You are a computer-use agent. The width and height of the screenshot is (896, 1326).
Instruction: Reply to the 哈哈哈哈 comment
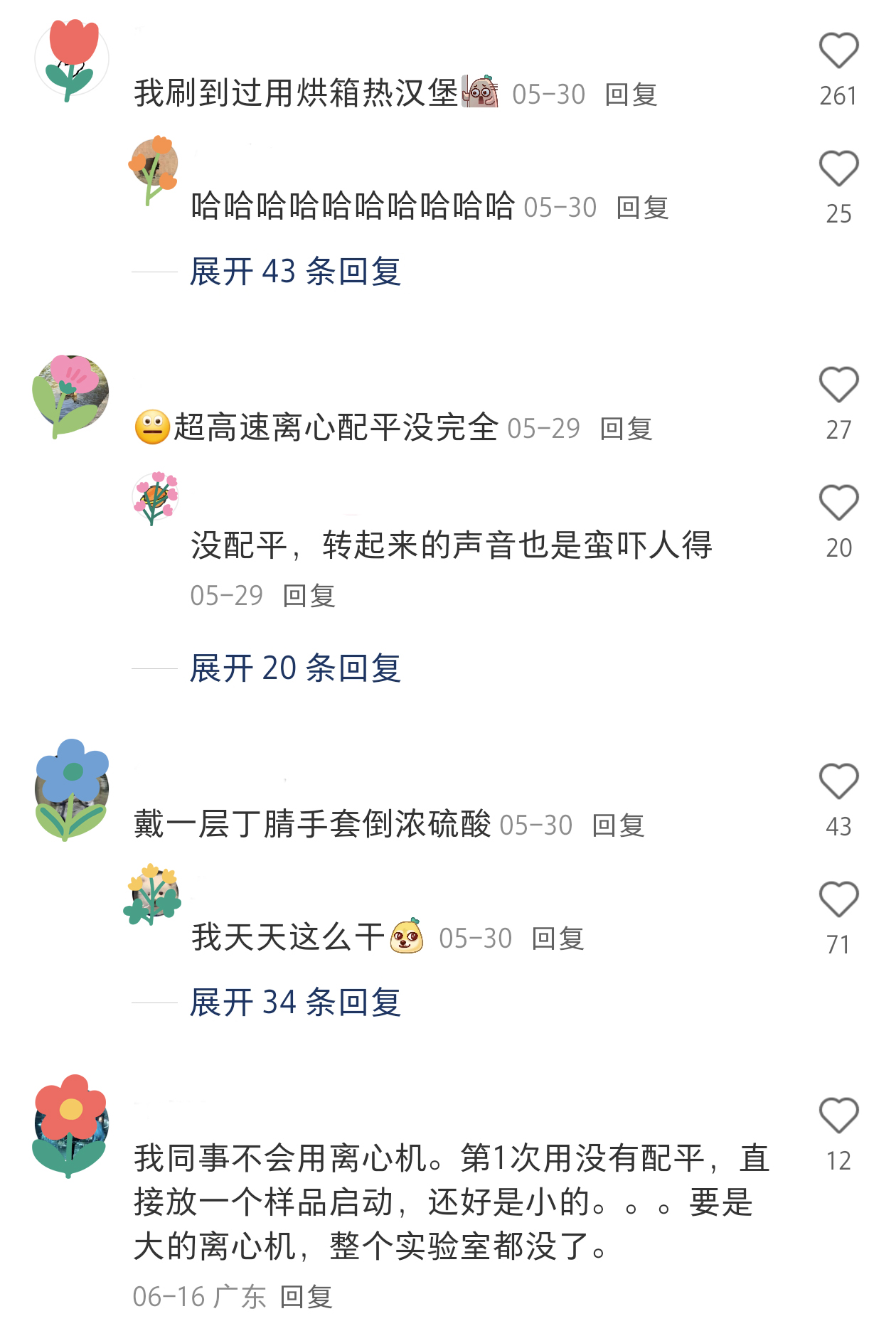click(641, 208)
